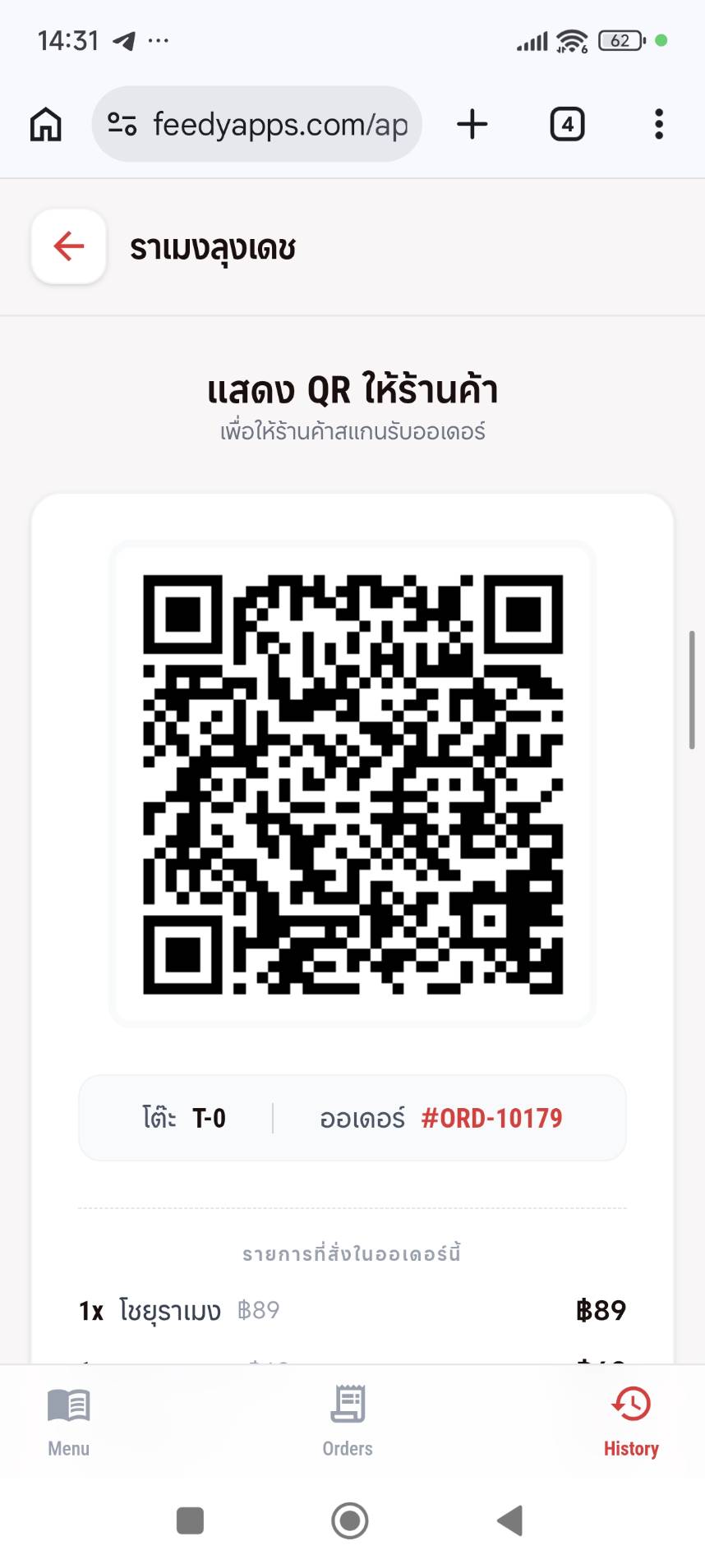Image resolution: width=705 pixels, height=1568 pixels.
Task: Open the browser home page
Action: point(46,125)
